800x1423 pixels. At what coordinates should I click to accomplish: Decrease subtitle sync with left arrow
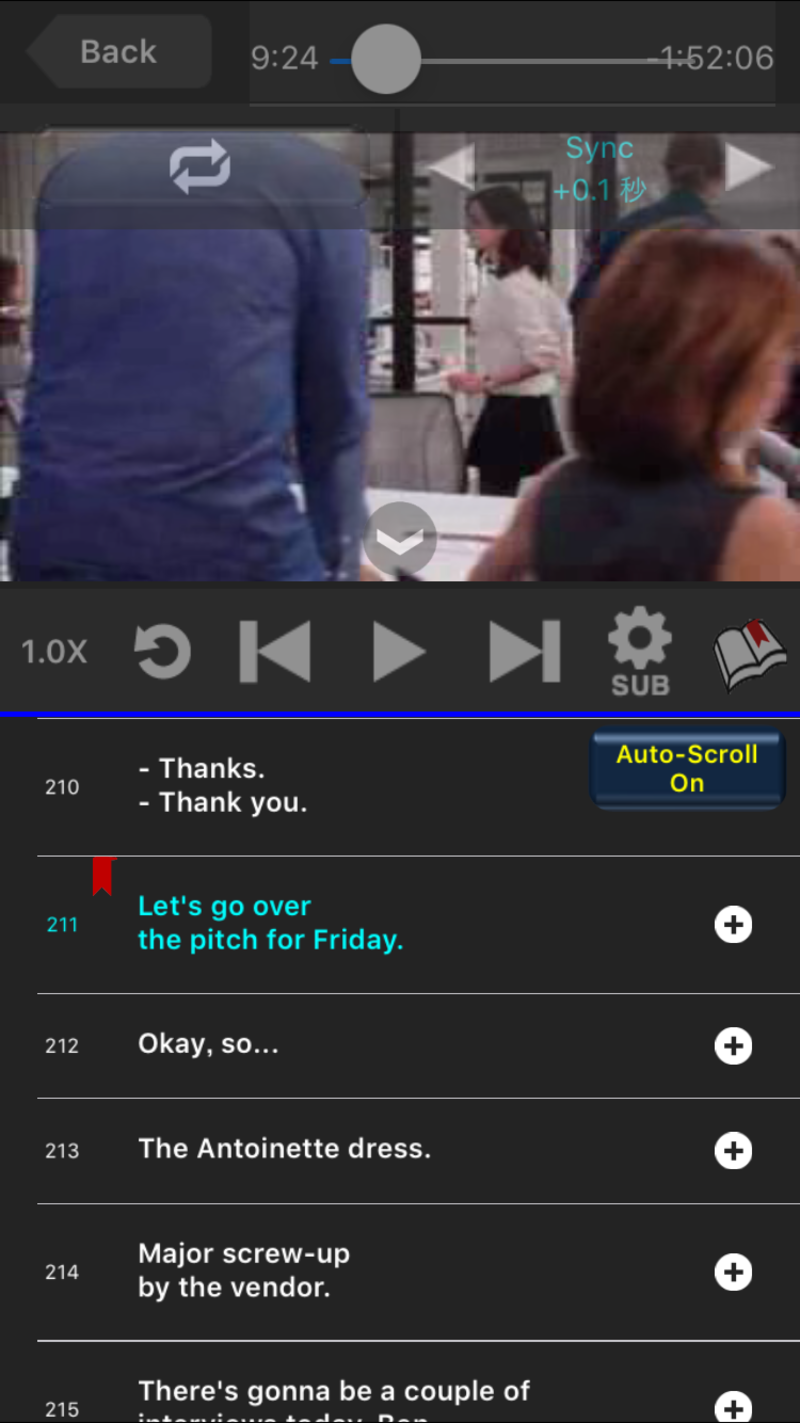coord(452,167)
